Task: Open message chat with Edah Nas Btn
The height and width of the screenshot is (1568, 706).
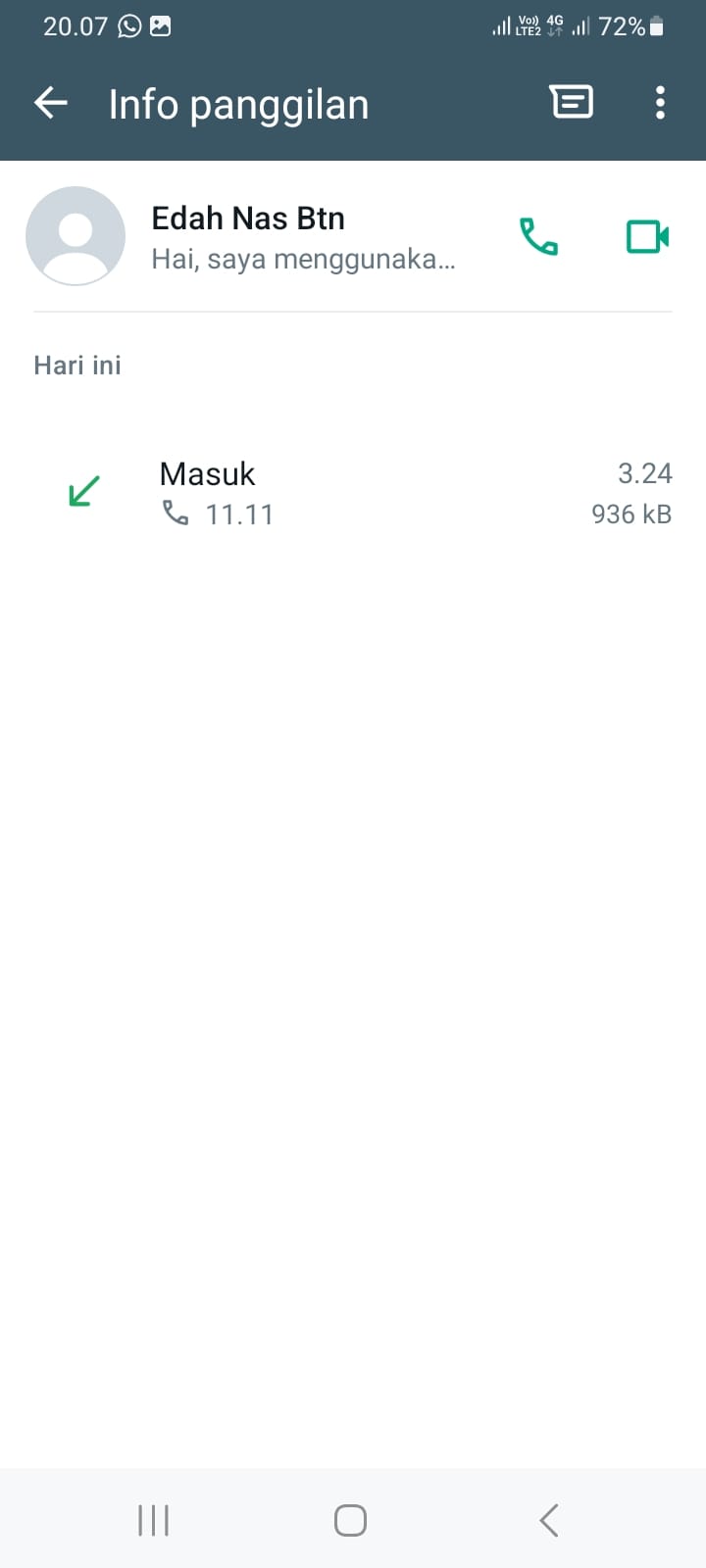Action: coord(571,102)
